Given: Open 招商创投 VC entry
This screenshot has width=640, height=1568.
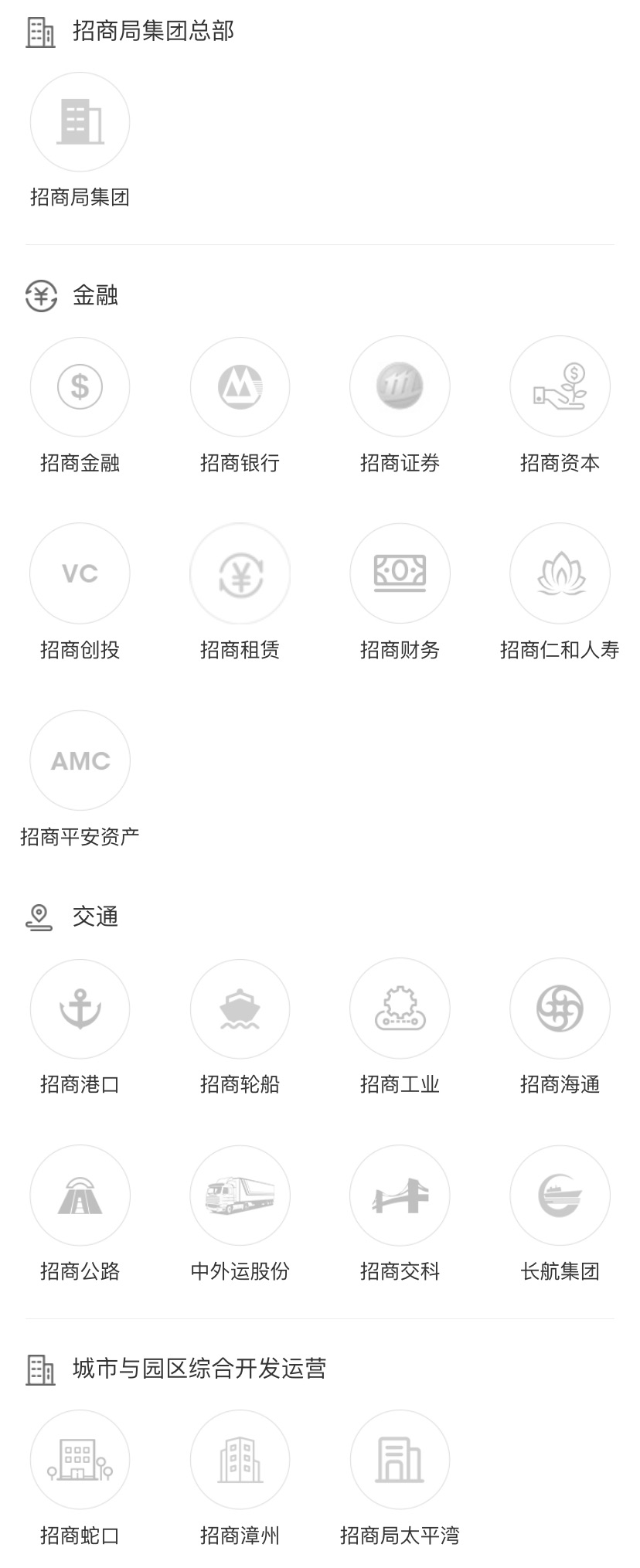Looking at the screenshot, I should click(x=80, y=573).
